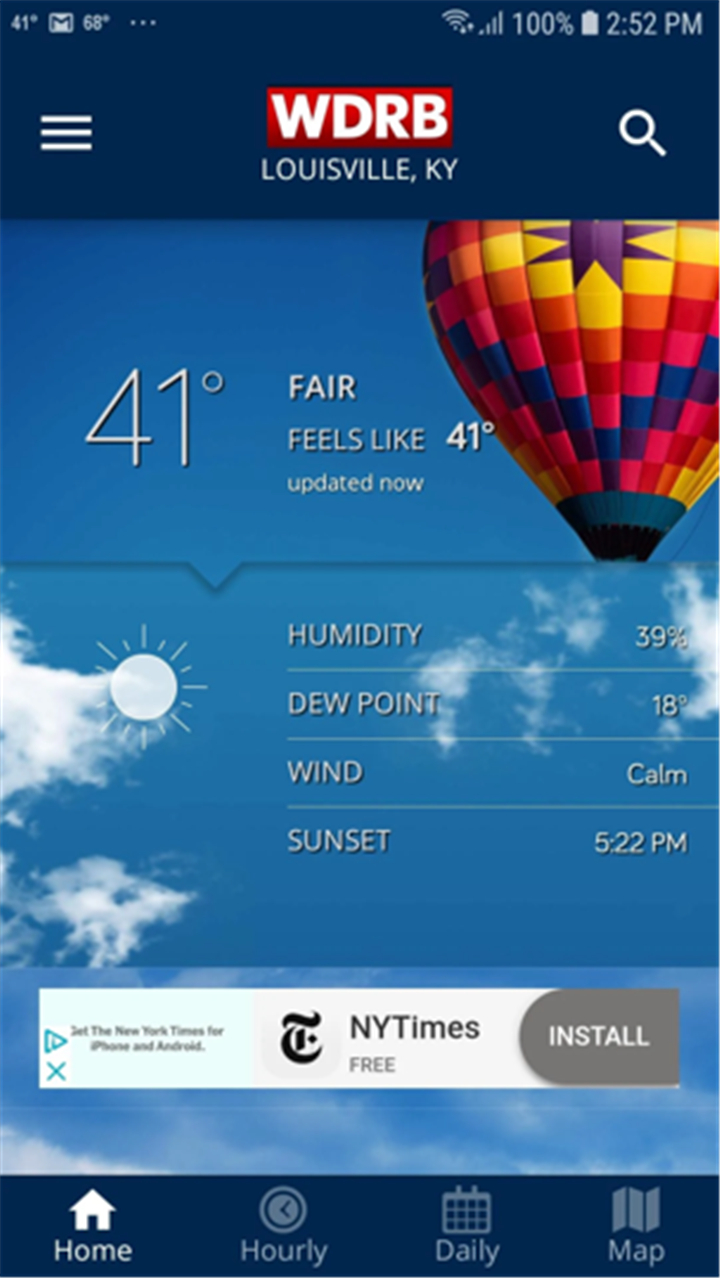The height and width of the screenshot is (1278, 720).
Task: Switch to the Hourly tab
Action: point(283,1226)
